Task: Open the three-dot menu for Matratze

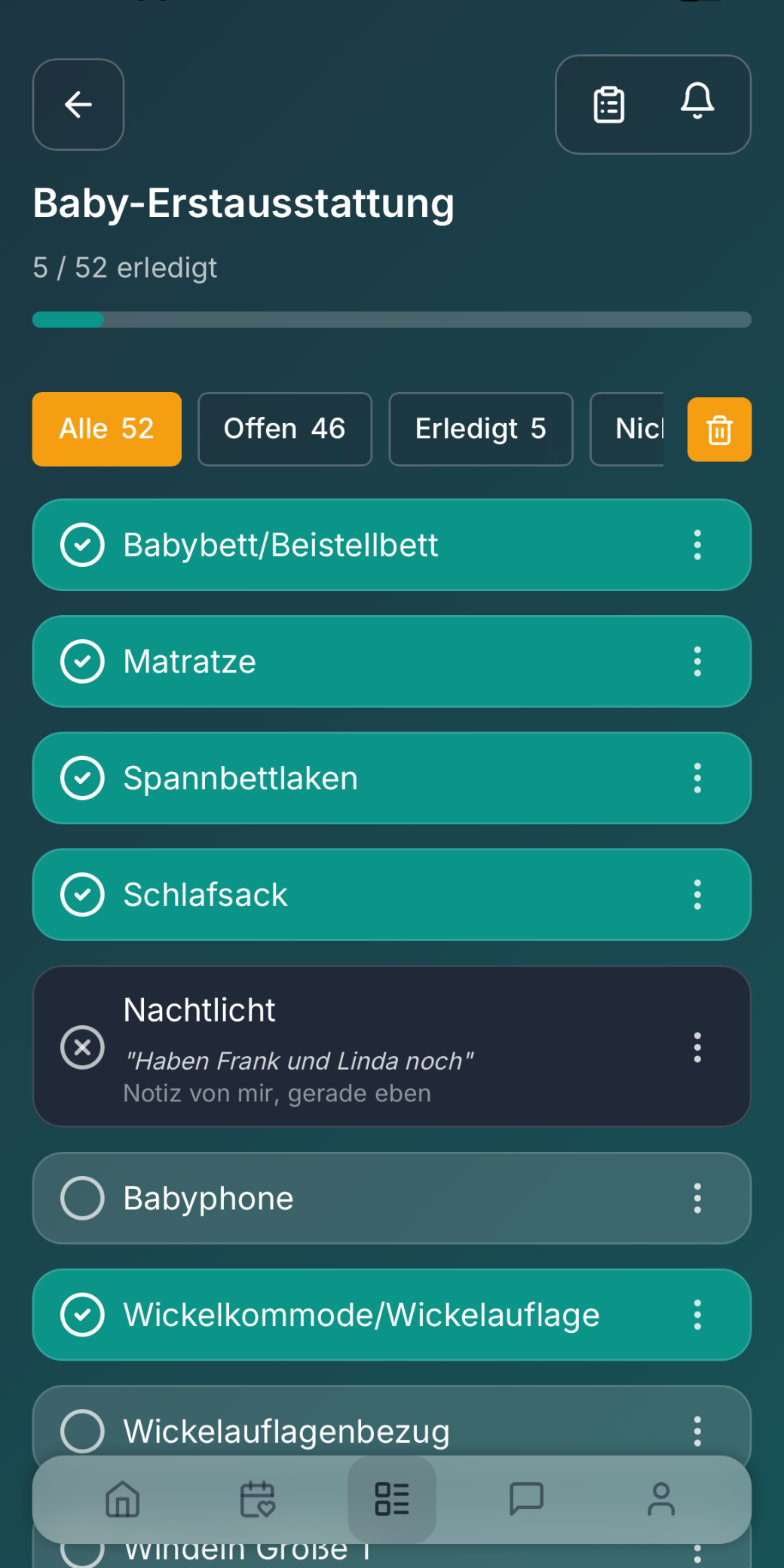Action: pyautogui.click(x=697, y=662)
